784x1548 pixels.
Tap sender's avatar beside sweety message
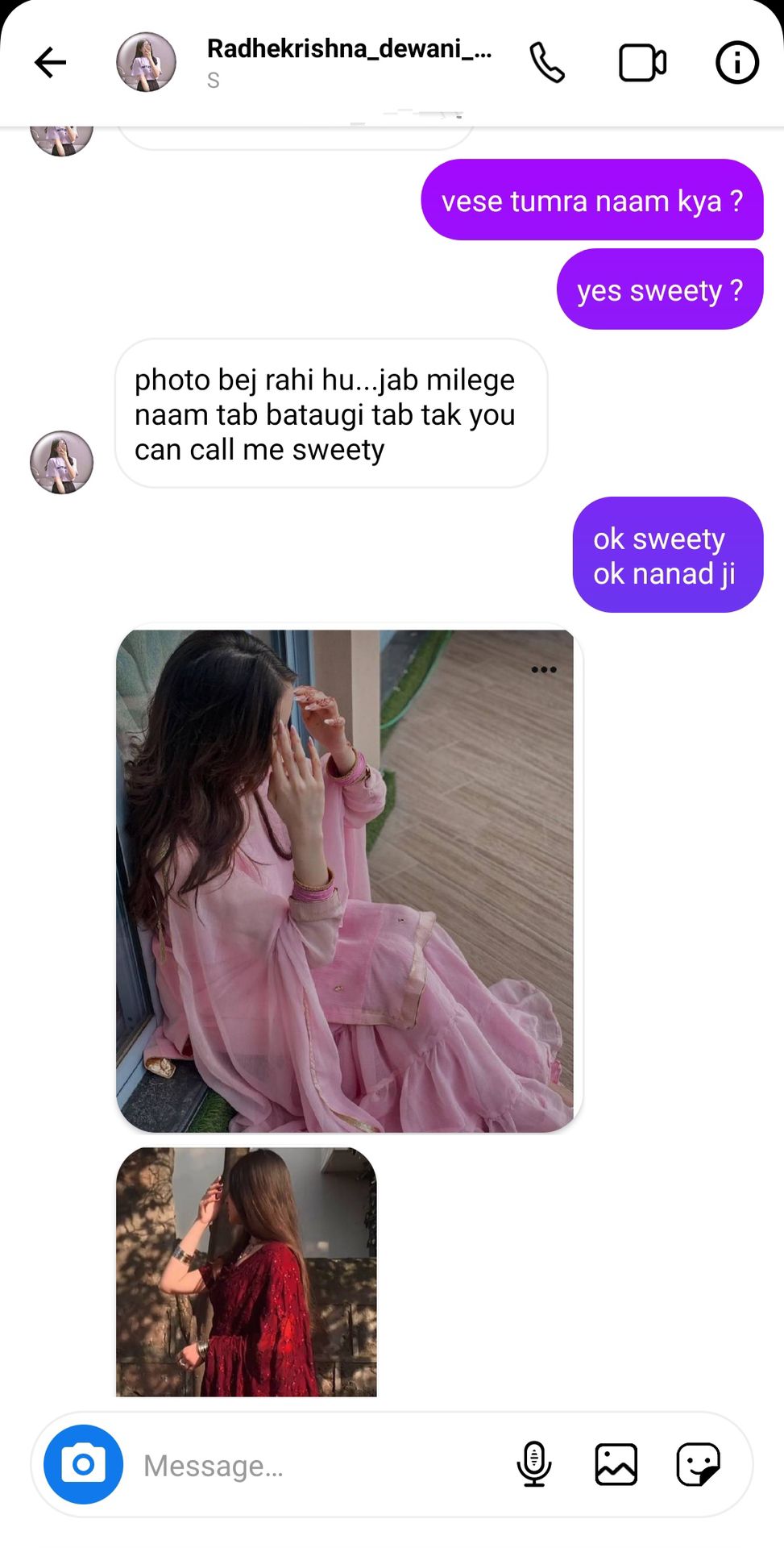pyautogui.click(x=62, y=462)
